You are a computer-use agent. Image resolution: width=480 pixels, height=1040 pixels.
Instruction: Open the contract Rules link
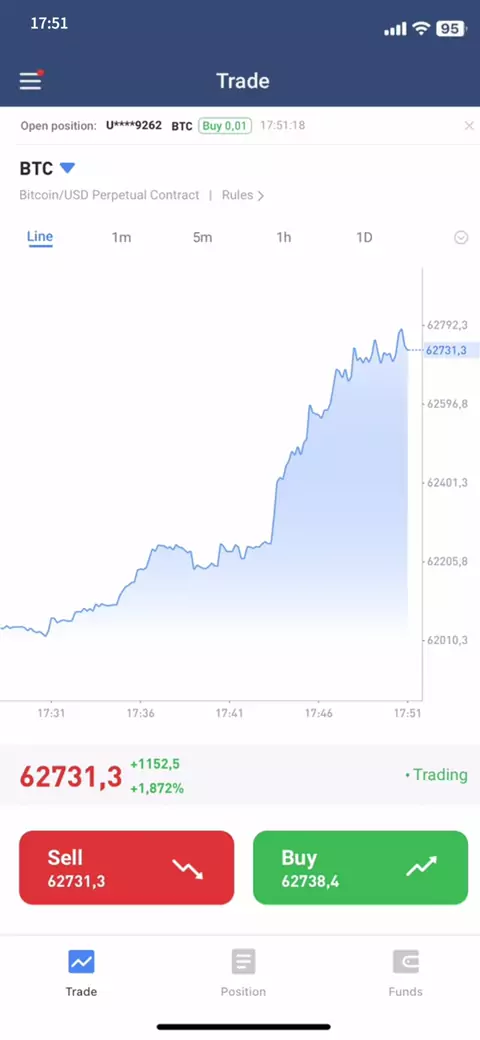click(x=243, y=195)
